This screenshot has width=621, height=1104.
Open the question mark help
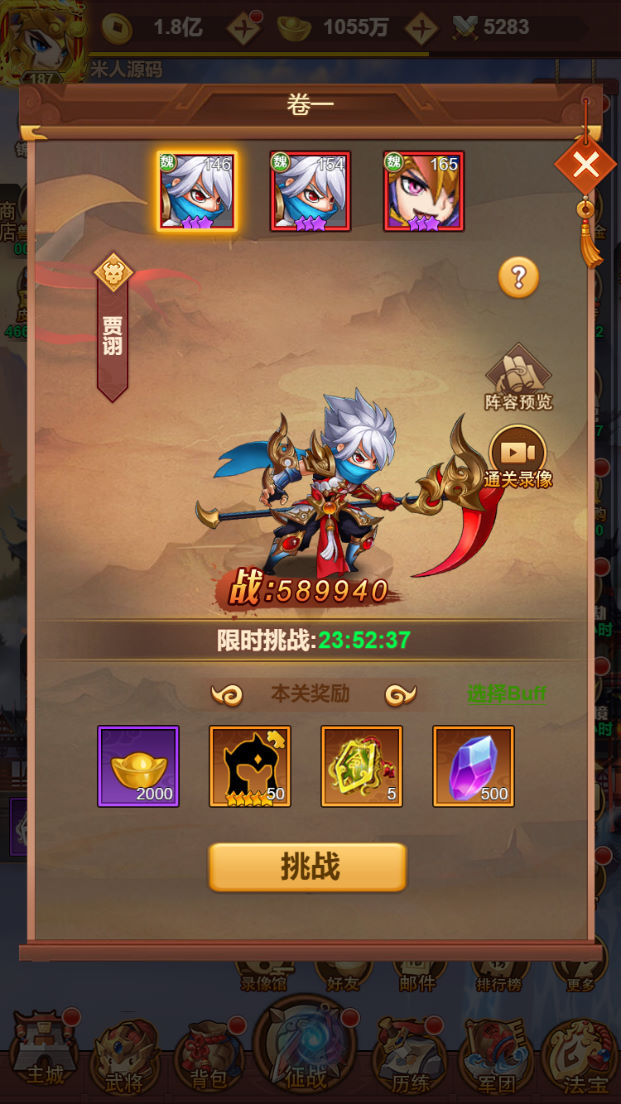(518, 278)
